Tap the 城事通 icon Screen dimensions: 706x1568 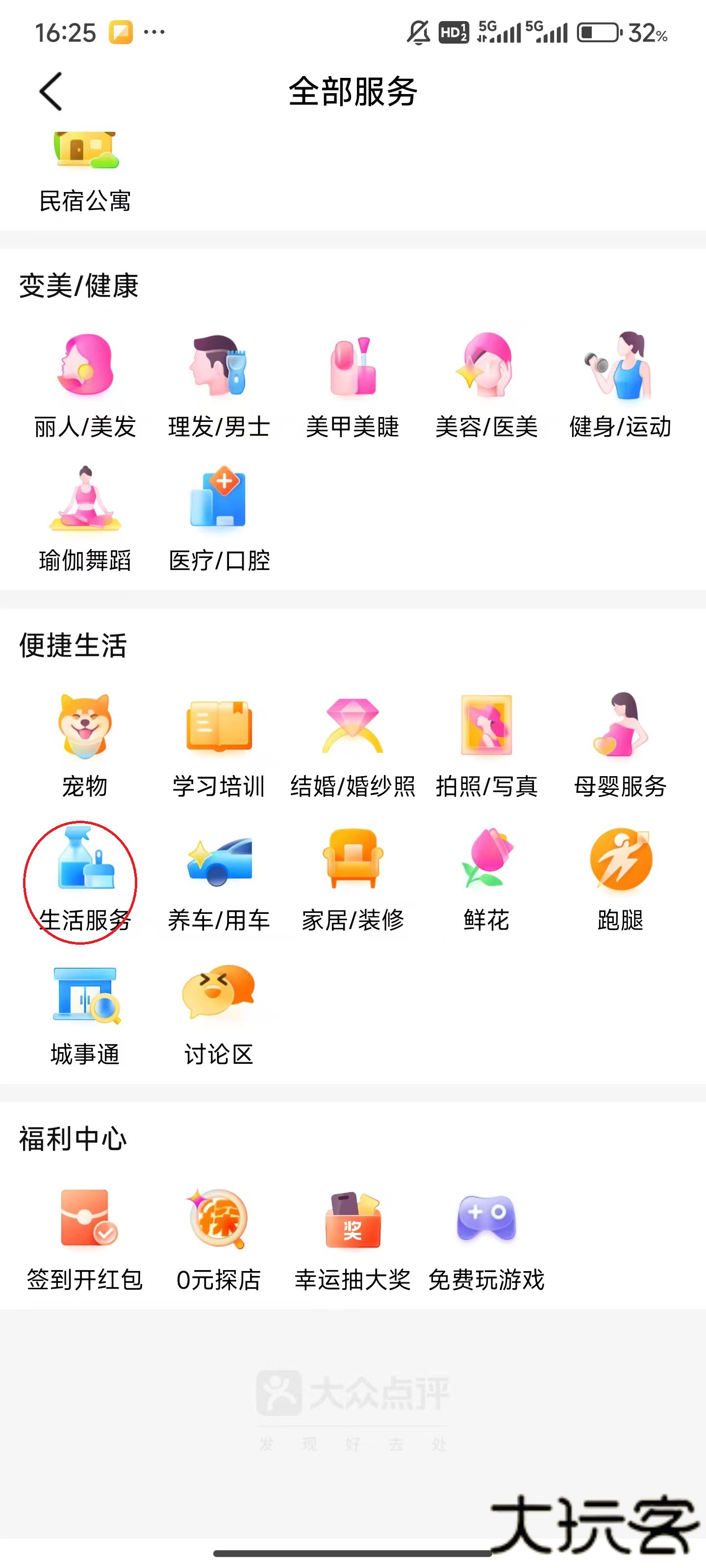point(85,1007)
